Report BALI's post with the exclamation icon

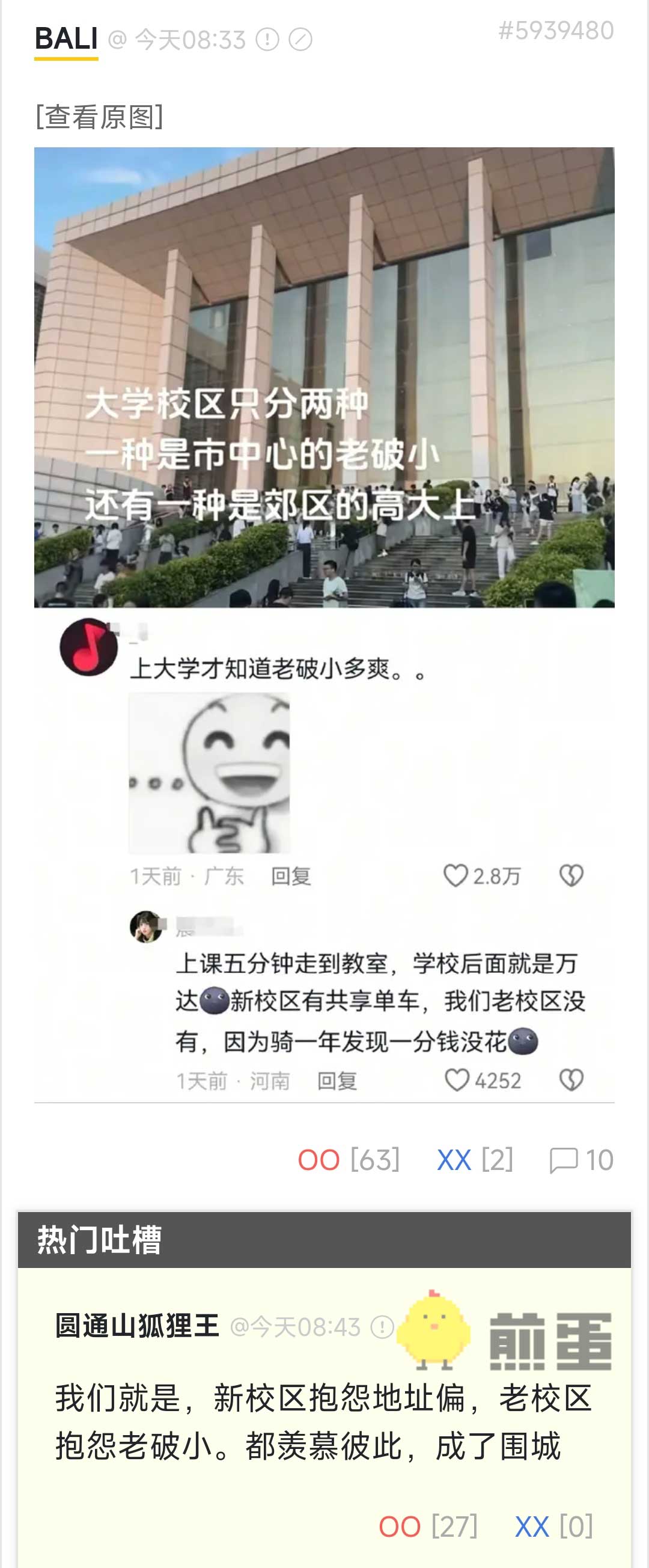tap(267, 40)
